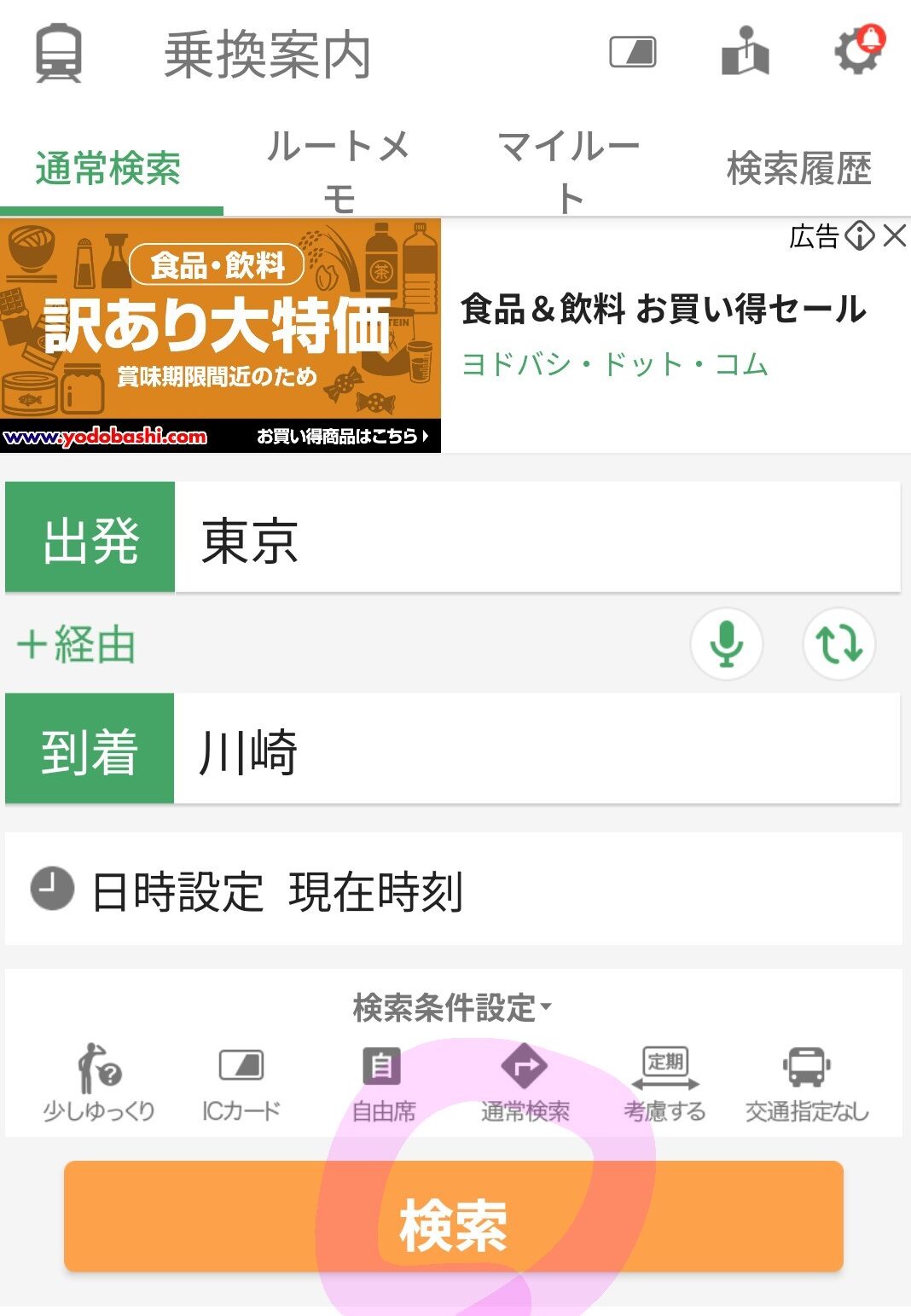Screen dimensions: 911x1316
Task: Expand the 検索条件設定 options
Action: click(x=452, y=1008)
